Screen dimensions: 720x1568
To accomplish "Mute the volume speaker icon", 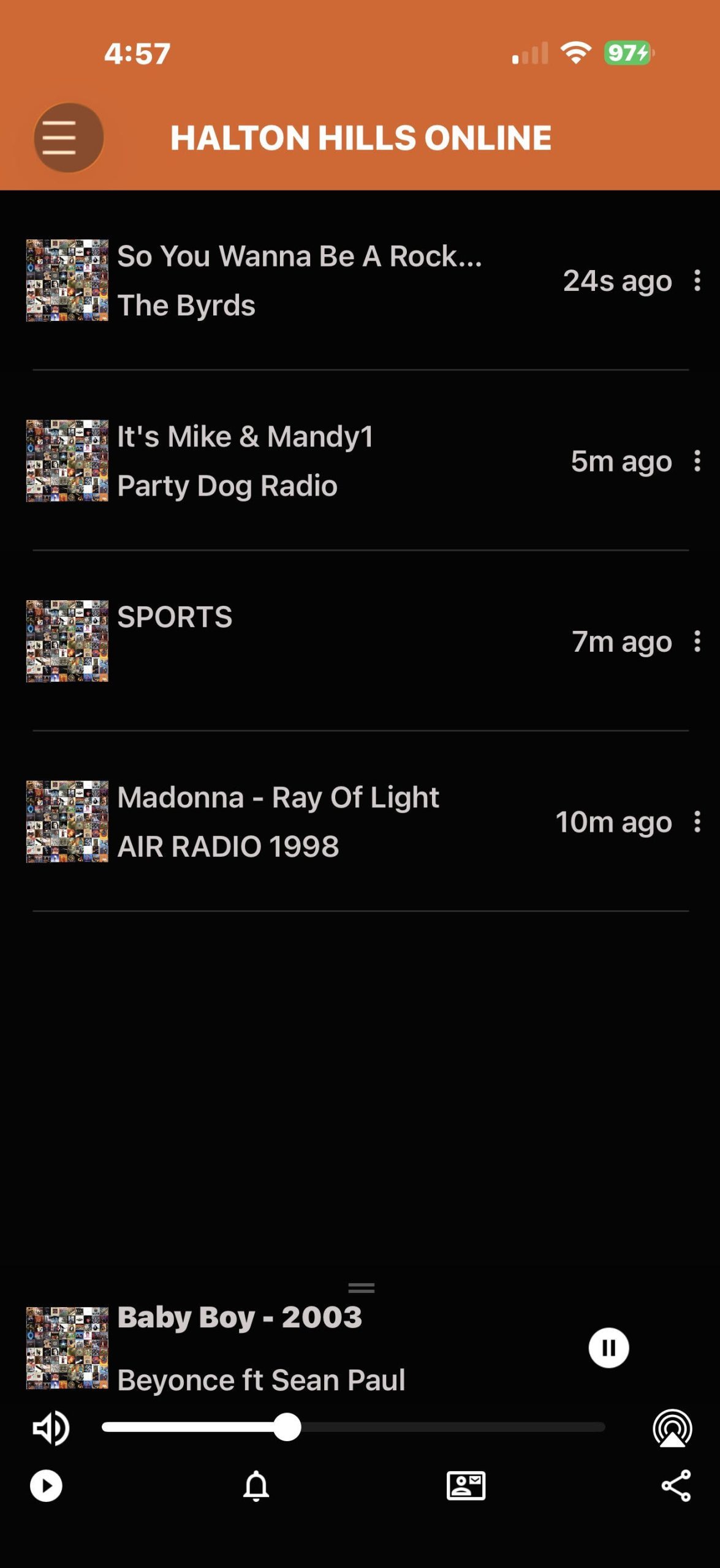I will [51, 1428].
